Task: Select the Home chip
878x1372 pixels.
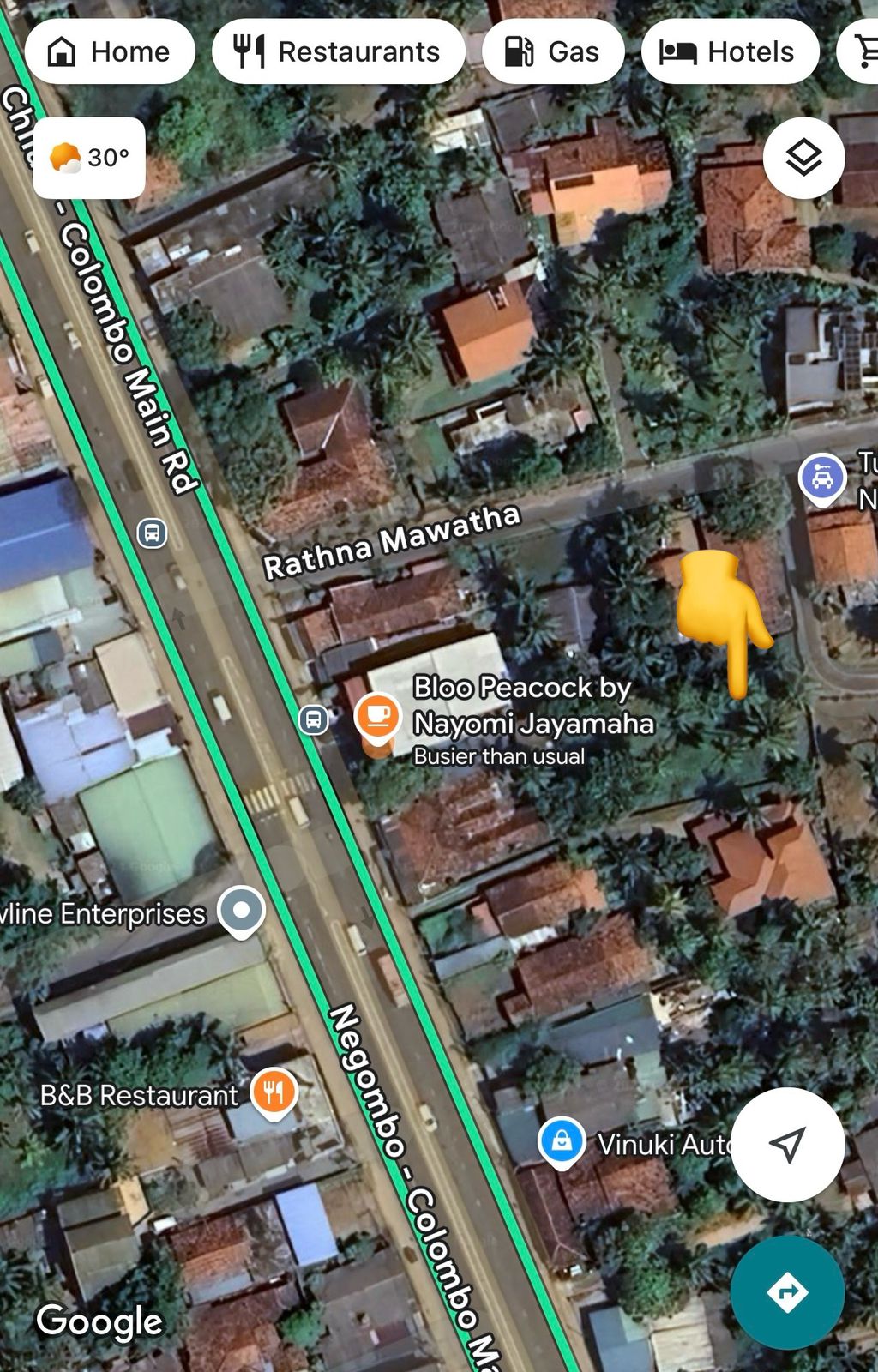Action: 110,51
